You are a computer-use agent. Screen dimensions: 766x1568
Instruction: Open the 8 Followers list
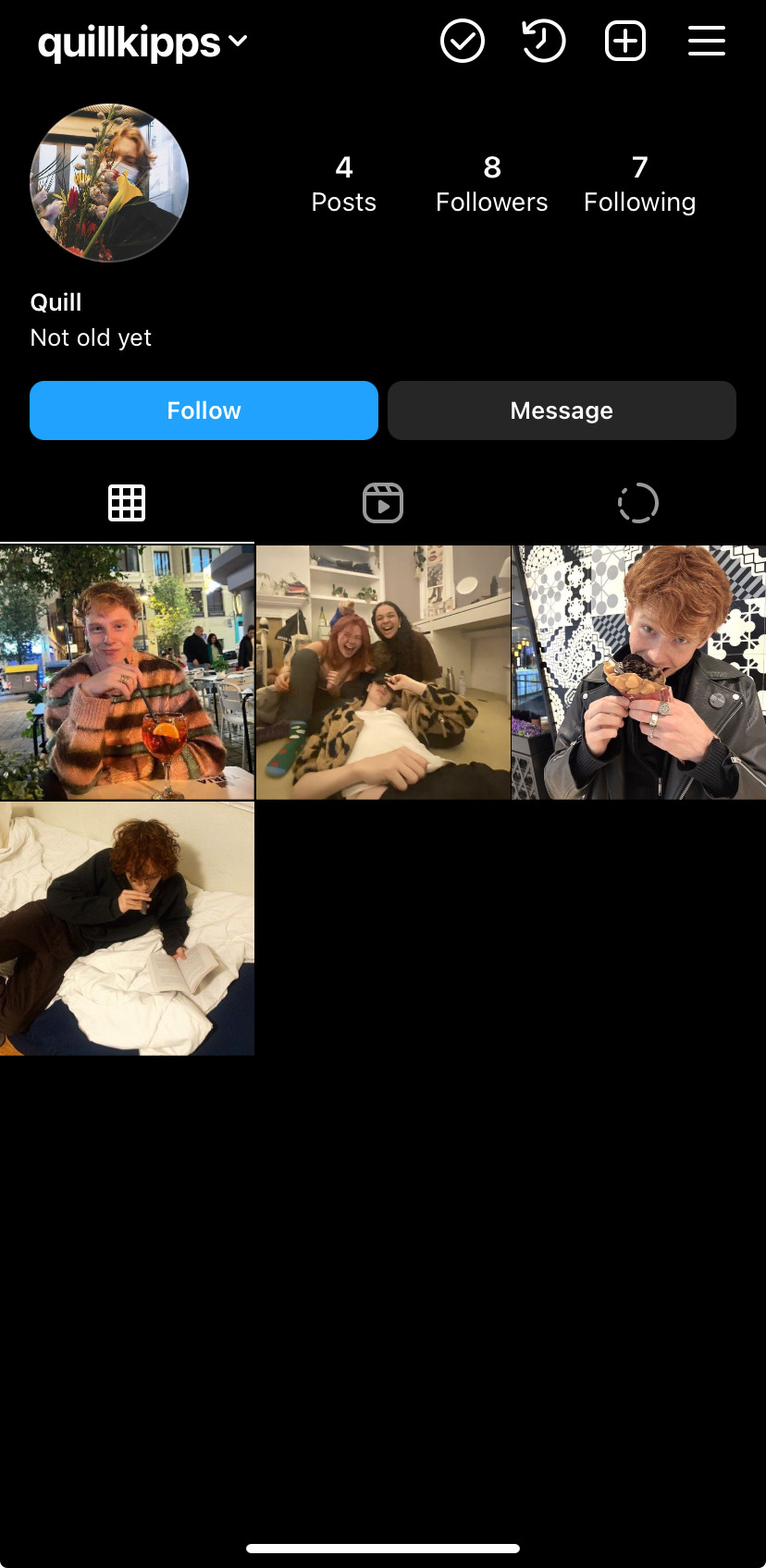(x=491, y=184)
